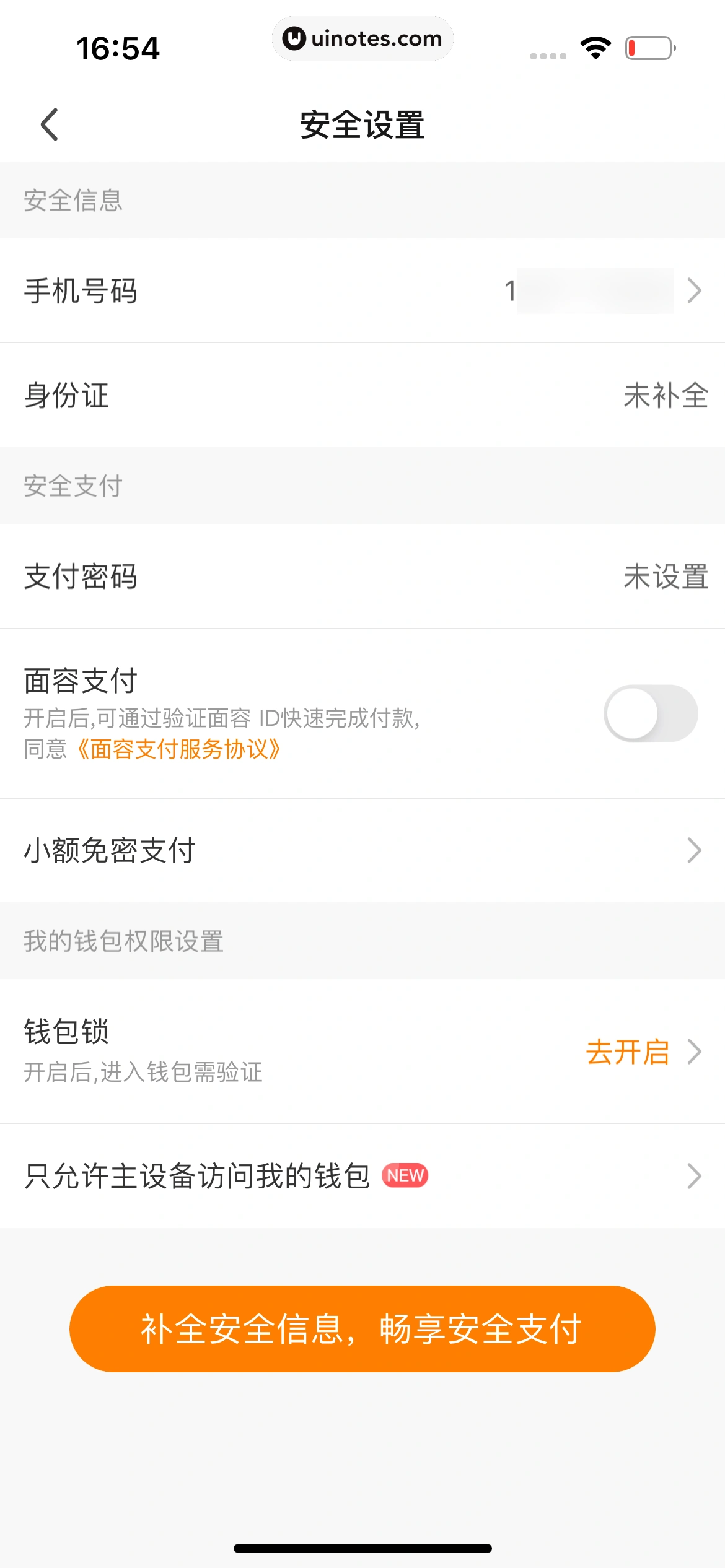The height and width of the screenshot is (1568, 725).
Task: Open 只允许主设备访问我的钱包 setting
Action: coord(362,1175)
